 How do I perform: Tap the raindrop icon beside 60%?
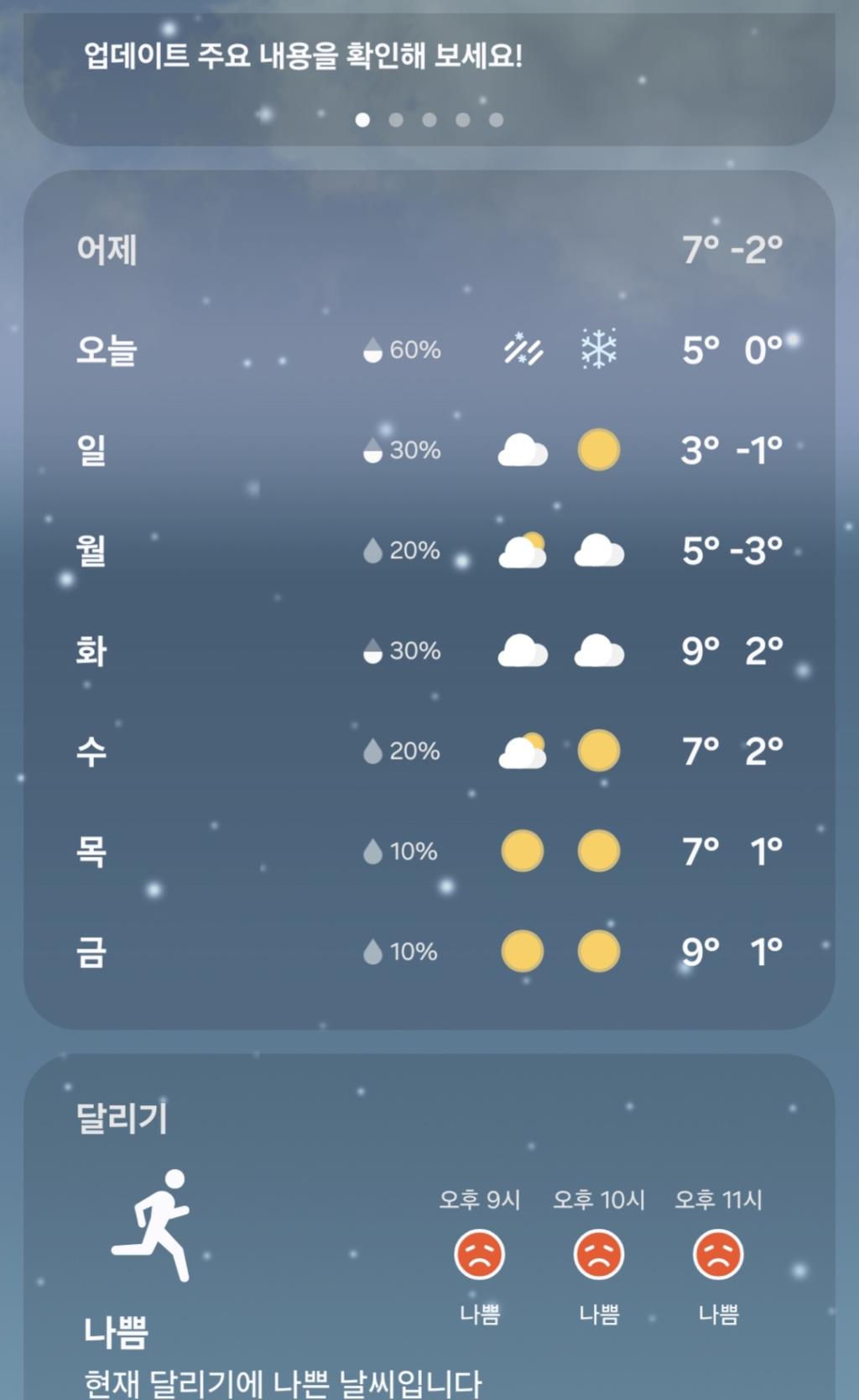tap(371, 350)
